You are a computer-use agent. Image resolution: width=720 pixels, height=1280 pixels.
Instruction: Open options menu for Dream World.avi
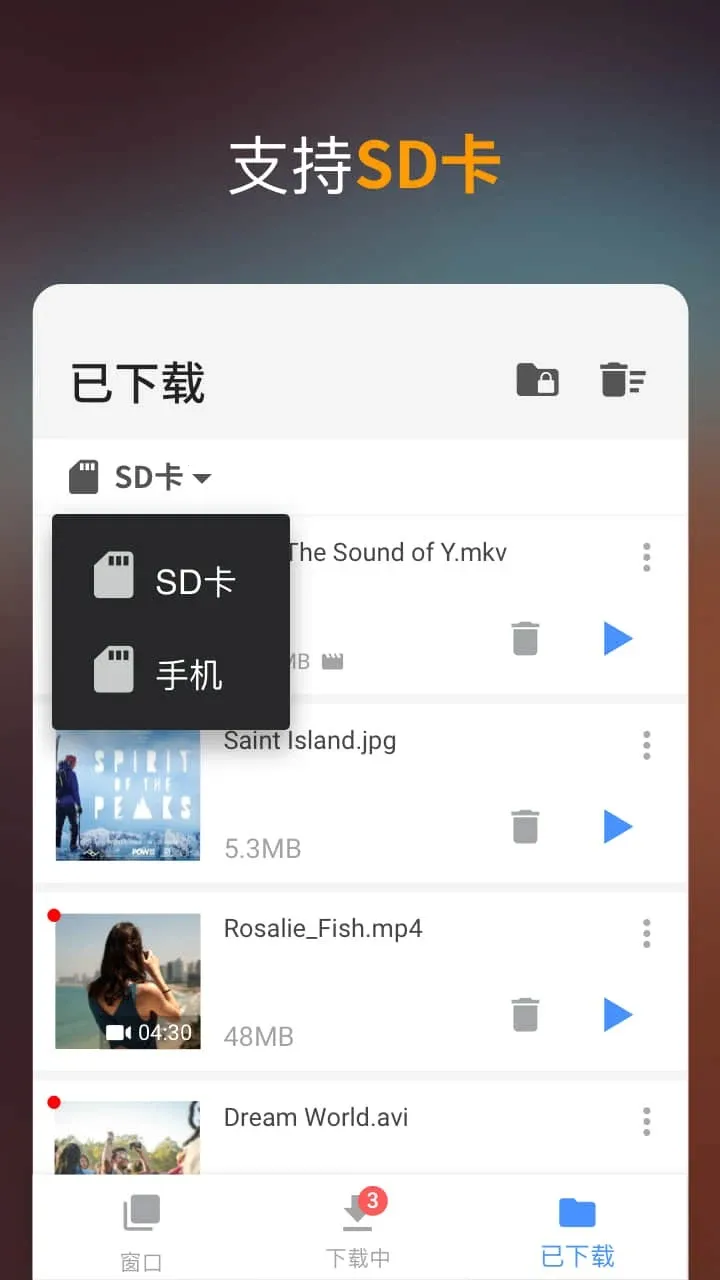pyautogui.click(x=646, y=1122)
